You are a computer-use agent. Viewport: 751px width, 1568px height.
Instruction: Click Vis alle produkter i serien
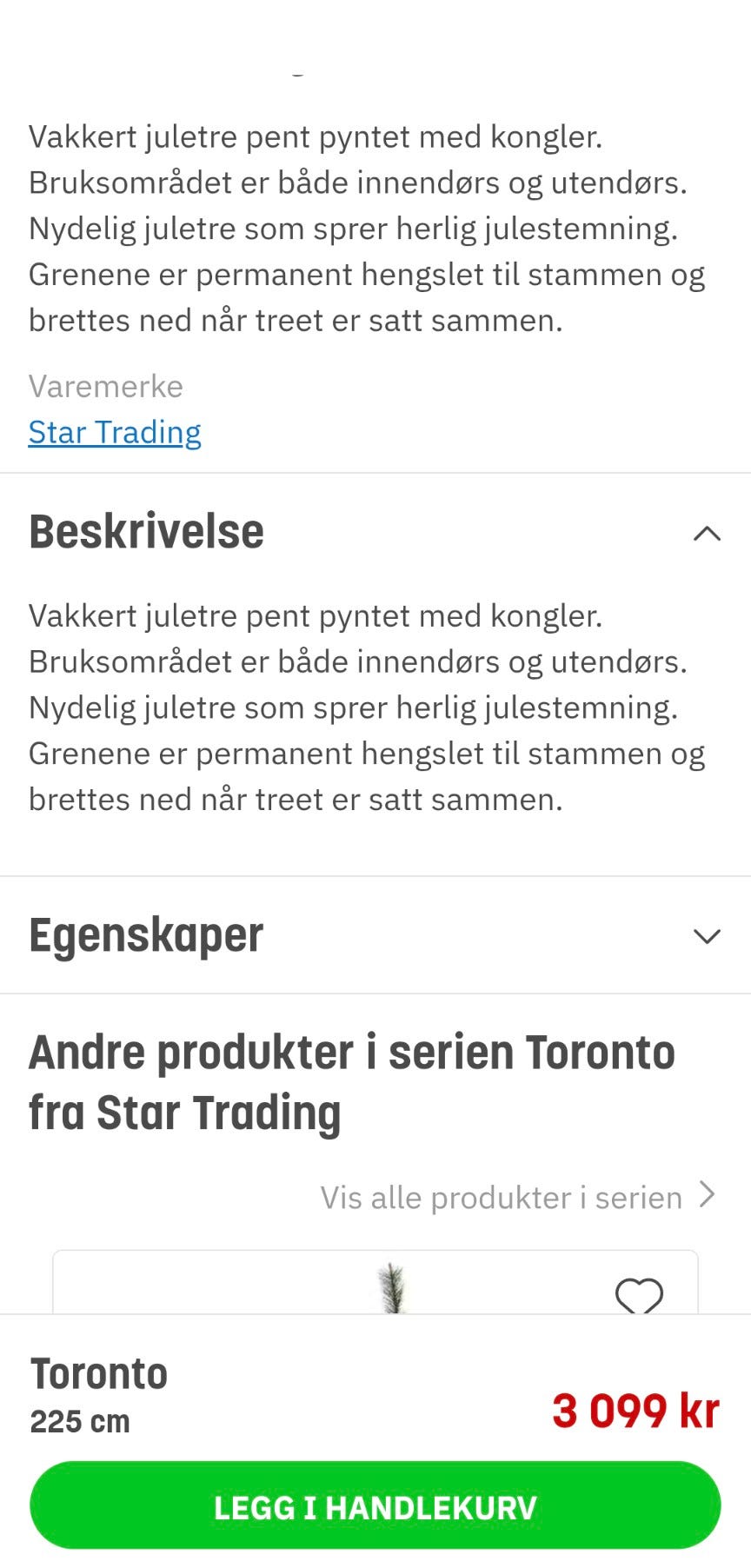501,1197
